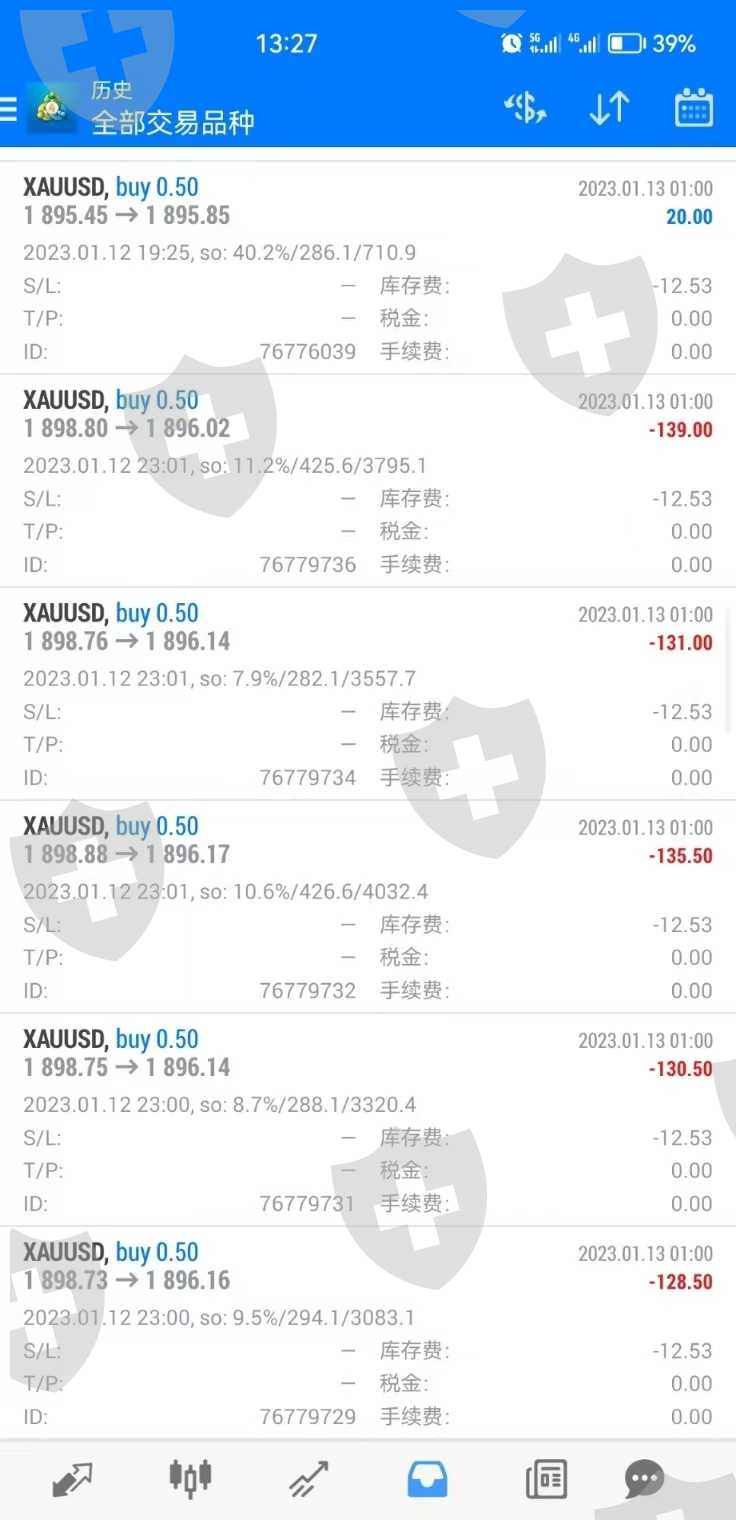Switch to the Trade trend-line tab
Viewport: 736px width, 1520px height.
click(309, 1479)
